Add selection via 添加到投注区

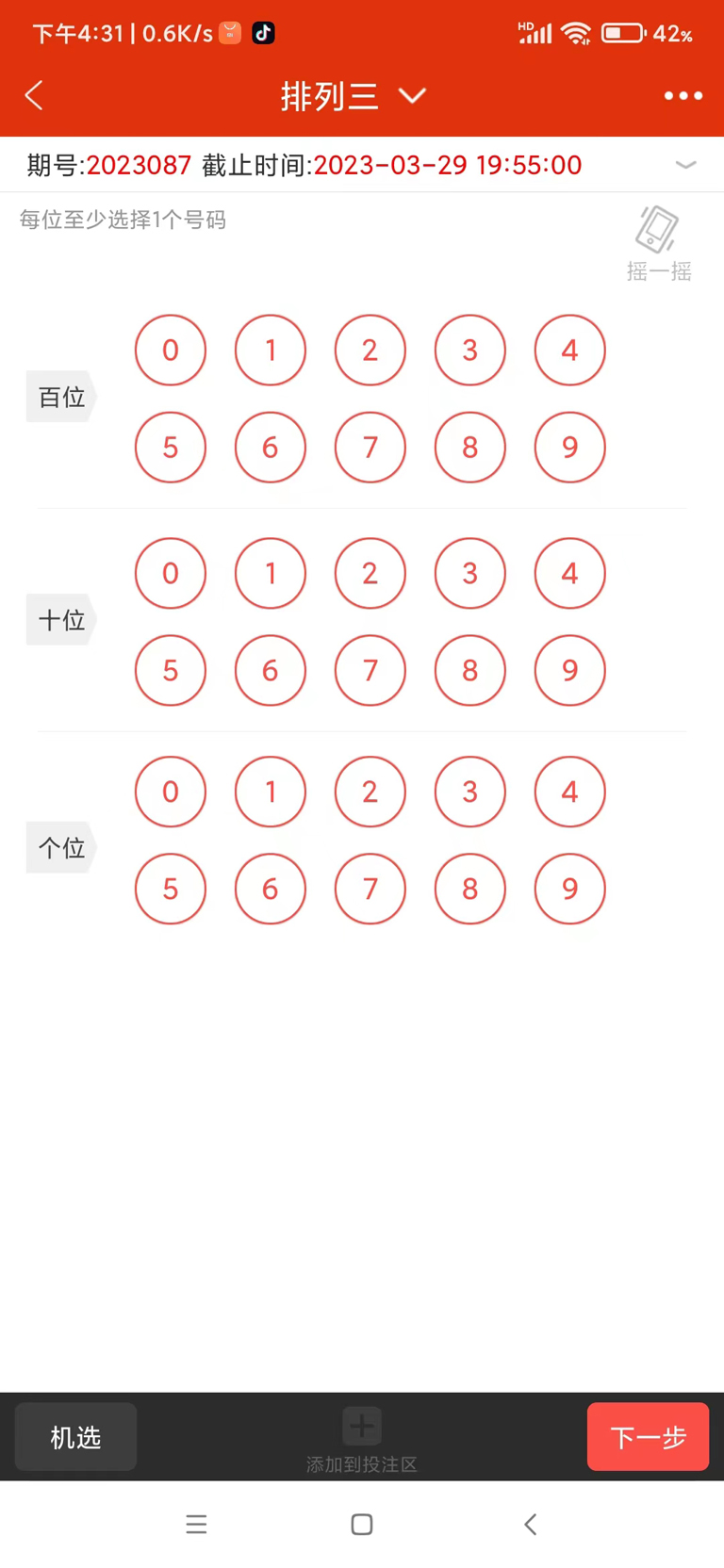(x=362, y=1439)
